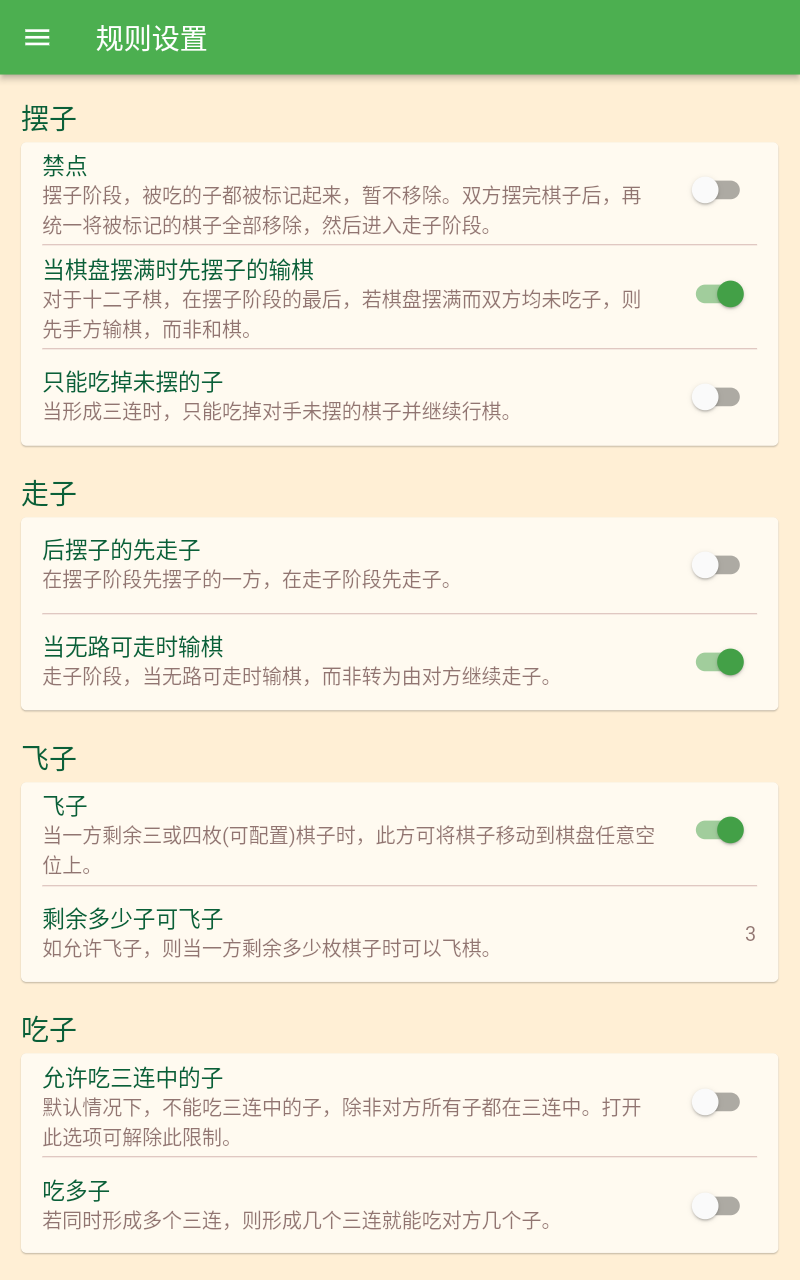This screenshot has height=1280, width=800.
Task: Open the navigation drawer menu
Action: click(x=37, y=38)
